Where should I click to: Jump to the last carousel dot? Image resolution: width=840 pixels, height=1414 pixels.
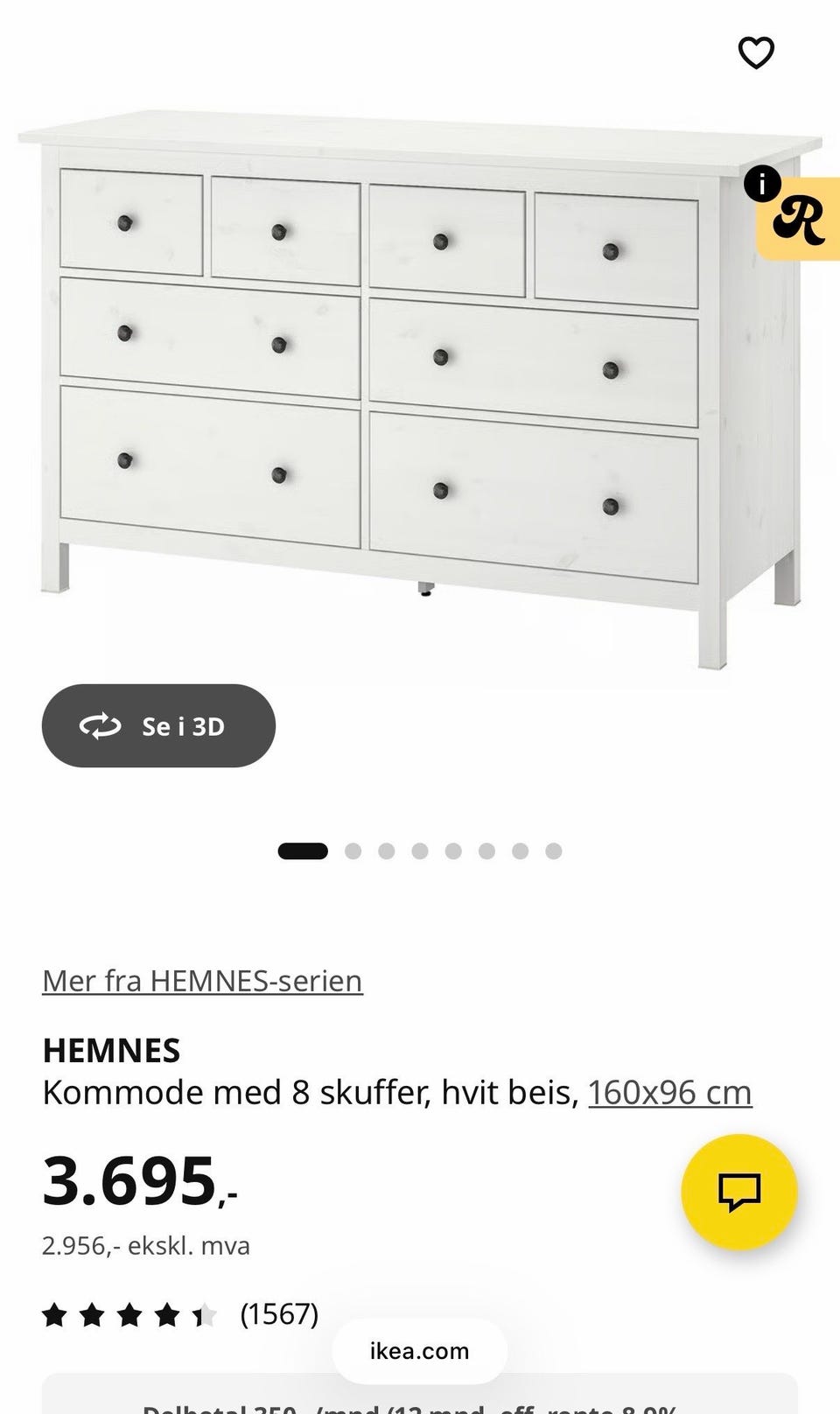(x=551, y=850)
